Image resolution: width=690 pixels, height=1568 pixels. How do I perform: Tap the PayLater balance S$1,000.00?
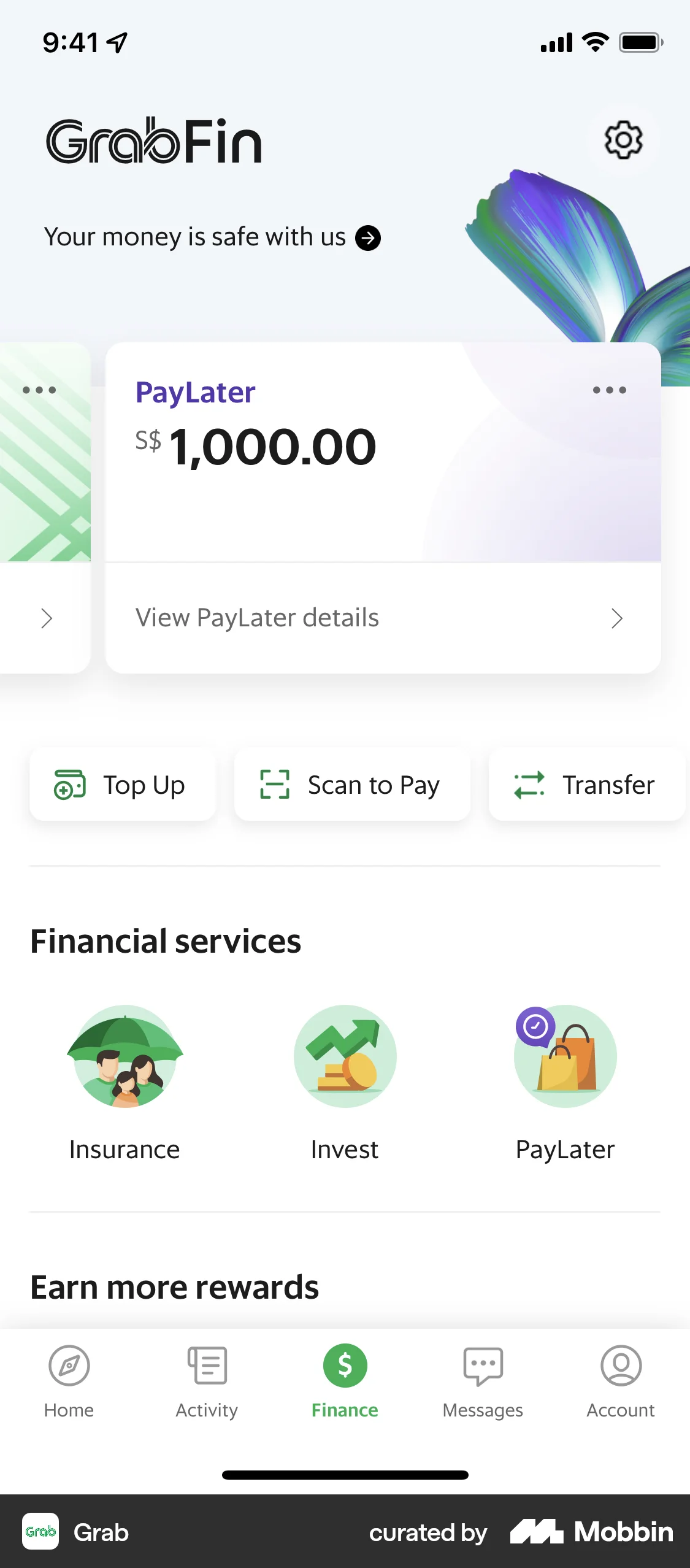[x=256, y=446]
